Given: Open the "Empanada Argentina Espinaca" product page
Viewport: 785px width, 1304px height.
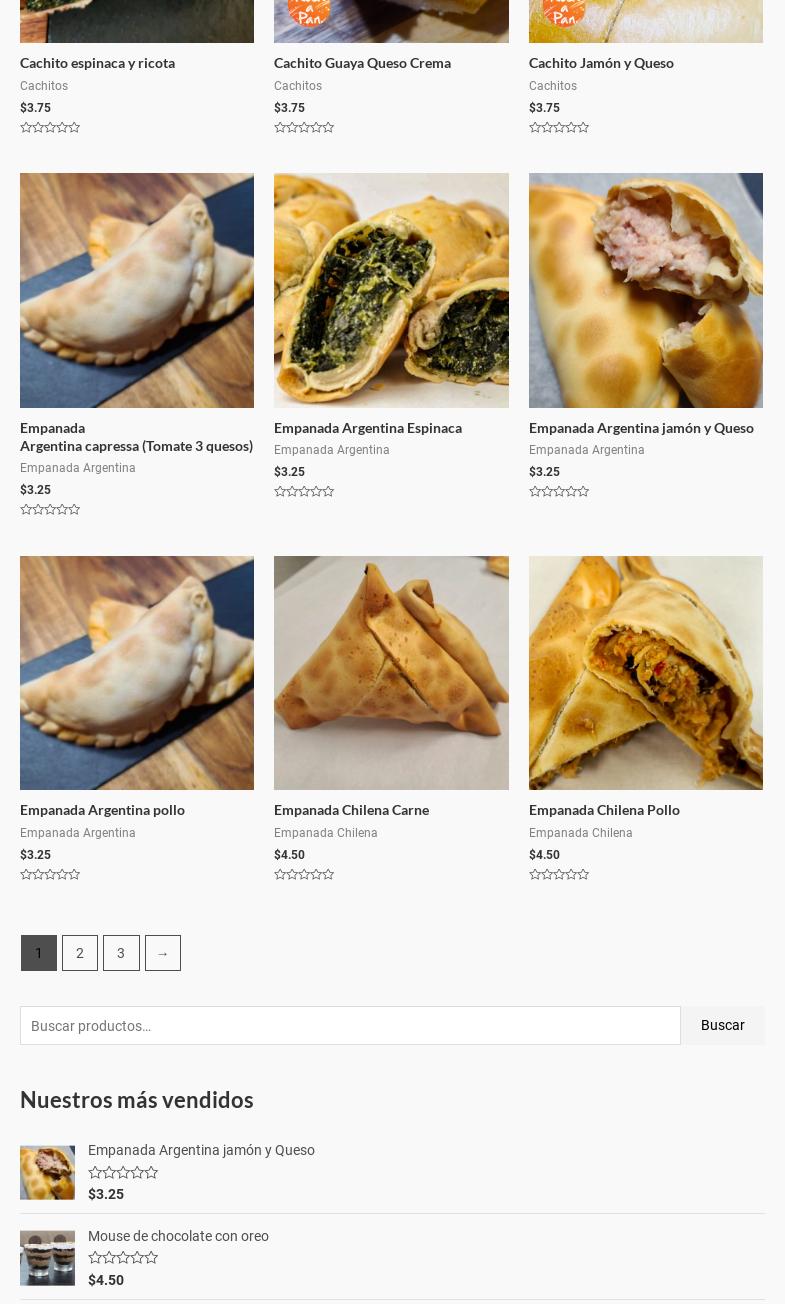Looking at the screenshot, I should pyautogui.click(x=368, y=427).
